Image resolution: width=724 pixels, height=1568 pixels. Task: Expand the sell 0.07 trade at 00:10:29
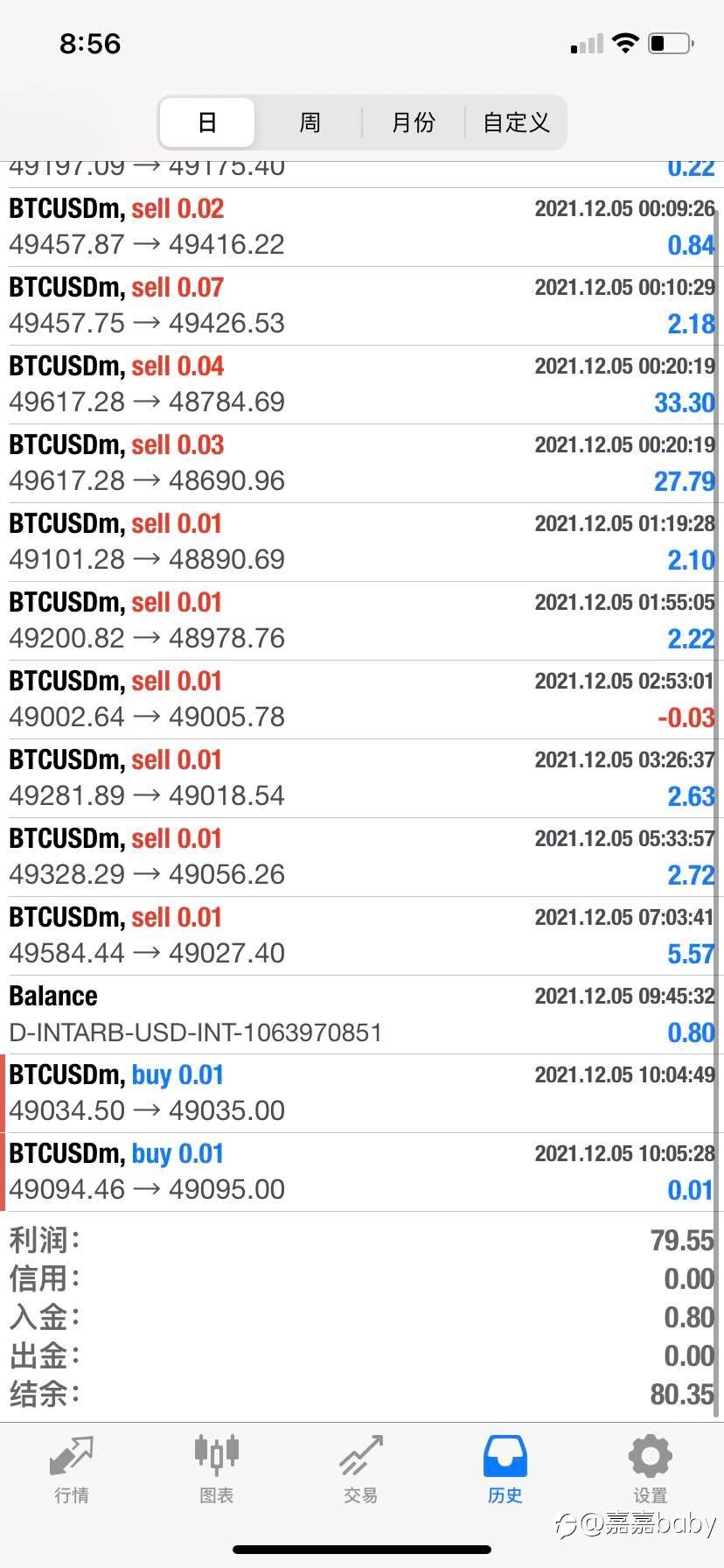(362, 305)
